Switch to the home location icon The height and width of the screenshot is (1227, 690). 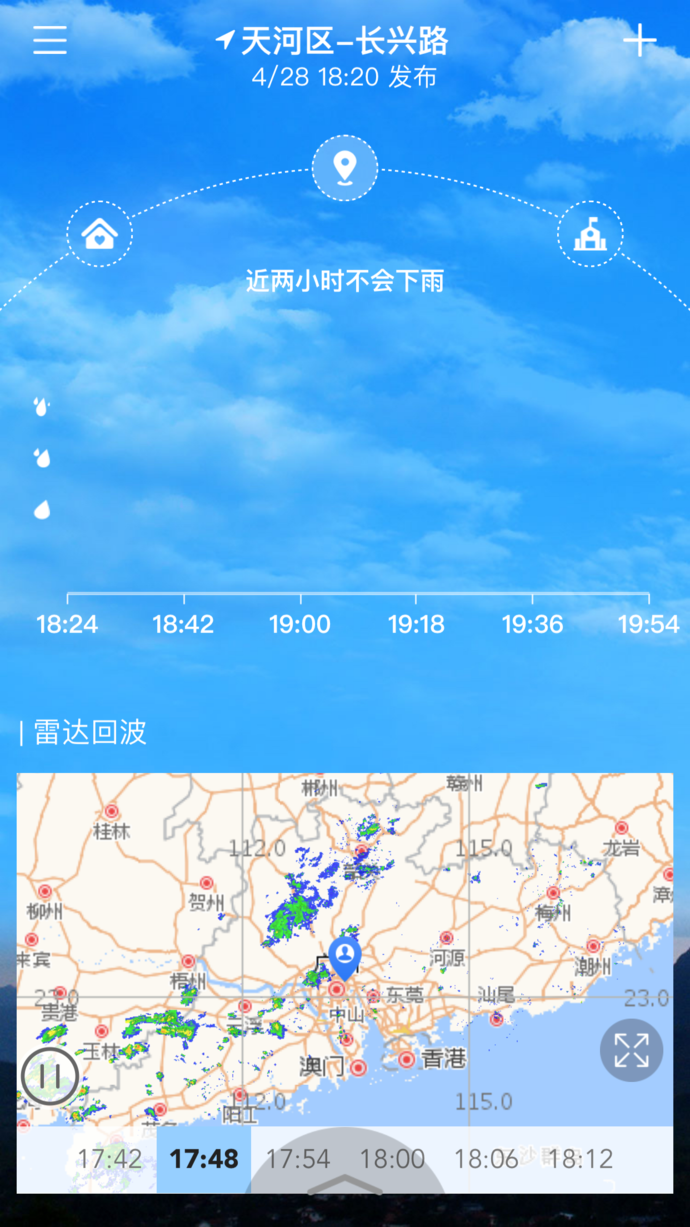click(100, 234)
